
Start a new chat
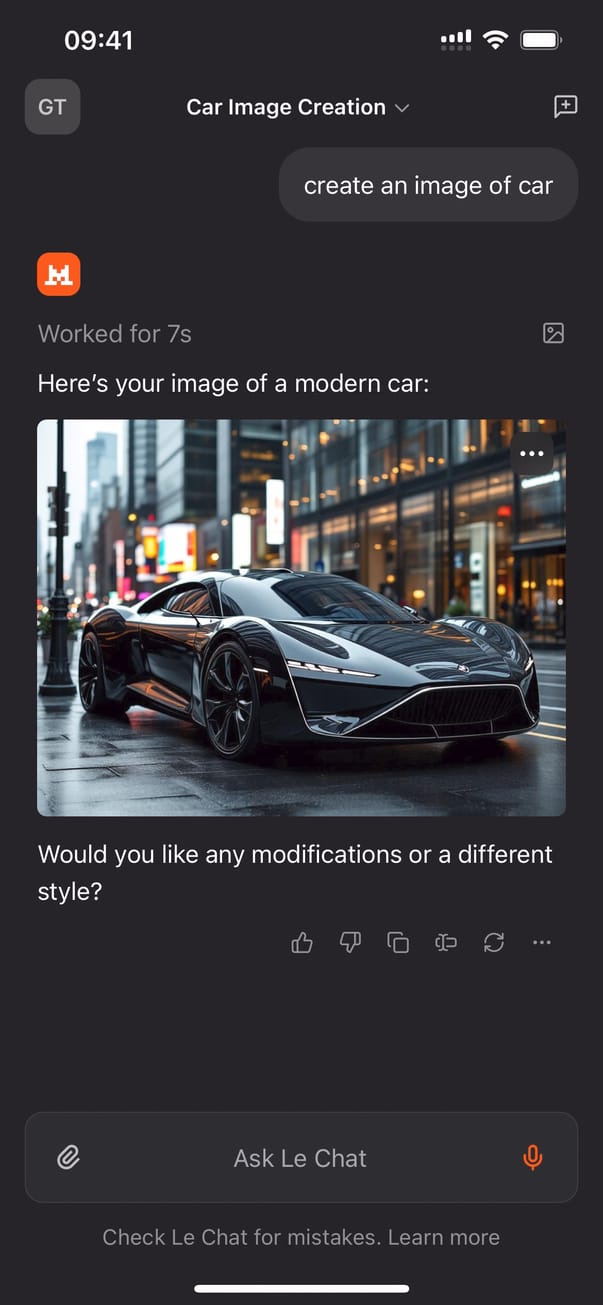pyautogui.click(x=565, y=107)
